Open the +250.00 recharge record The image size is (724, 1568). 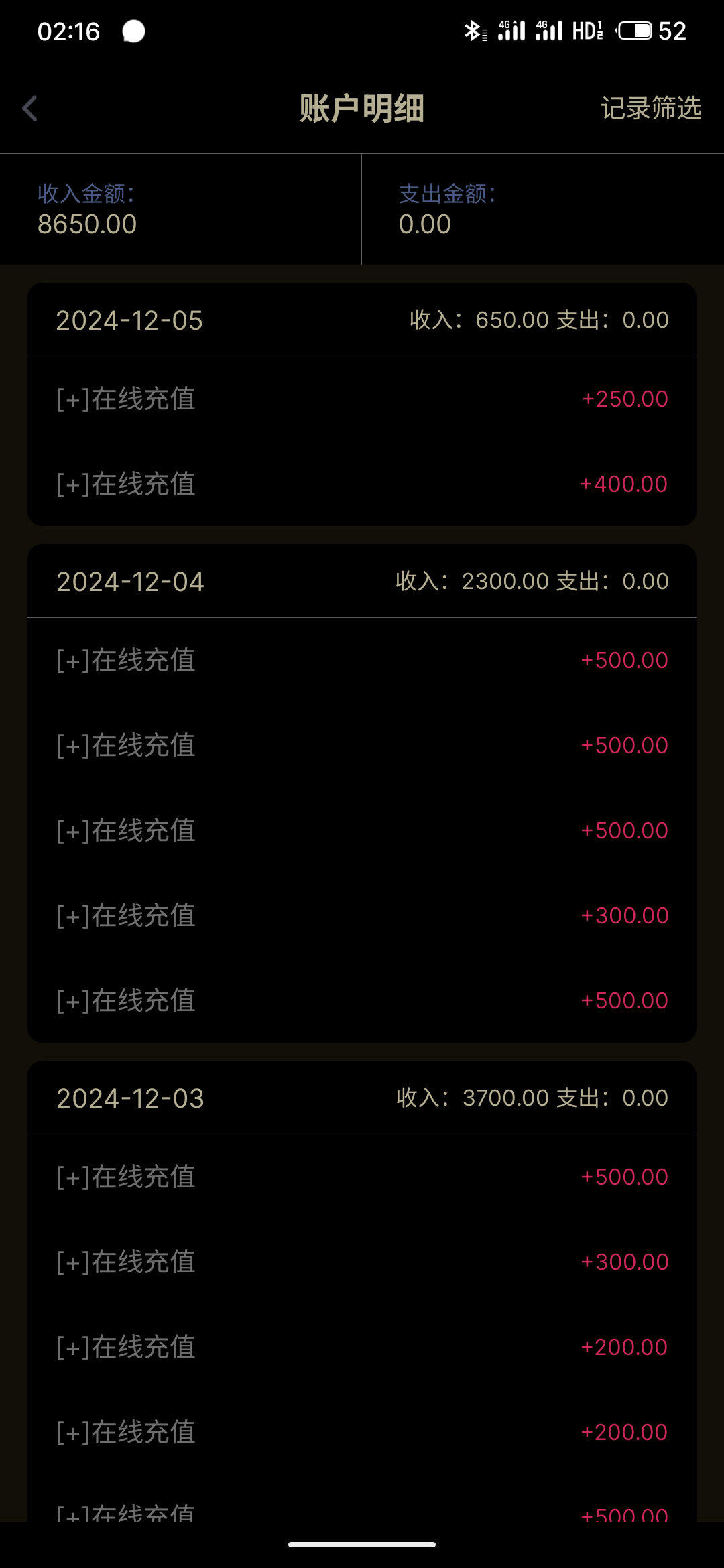click(x=362, y=399)
